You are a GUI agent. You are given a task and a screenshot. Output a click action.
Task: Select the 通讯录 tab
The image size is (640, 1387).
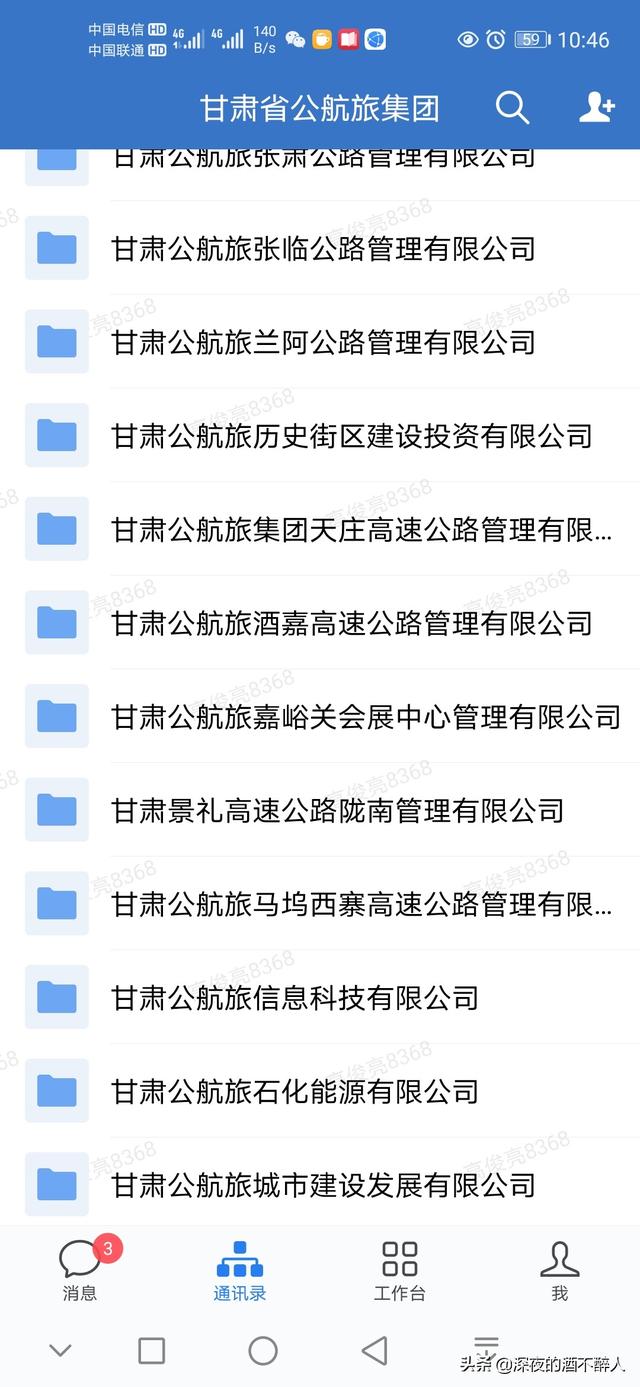[x=240, y=1270]
